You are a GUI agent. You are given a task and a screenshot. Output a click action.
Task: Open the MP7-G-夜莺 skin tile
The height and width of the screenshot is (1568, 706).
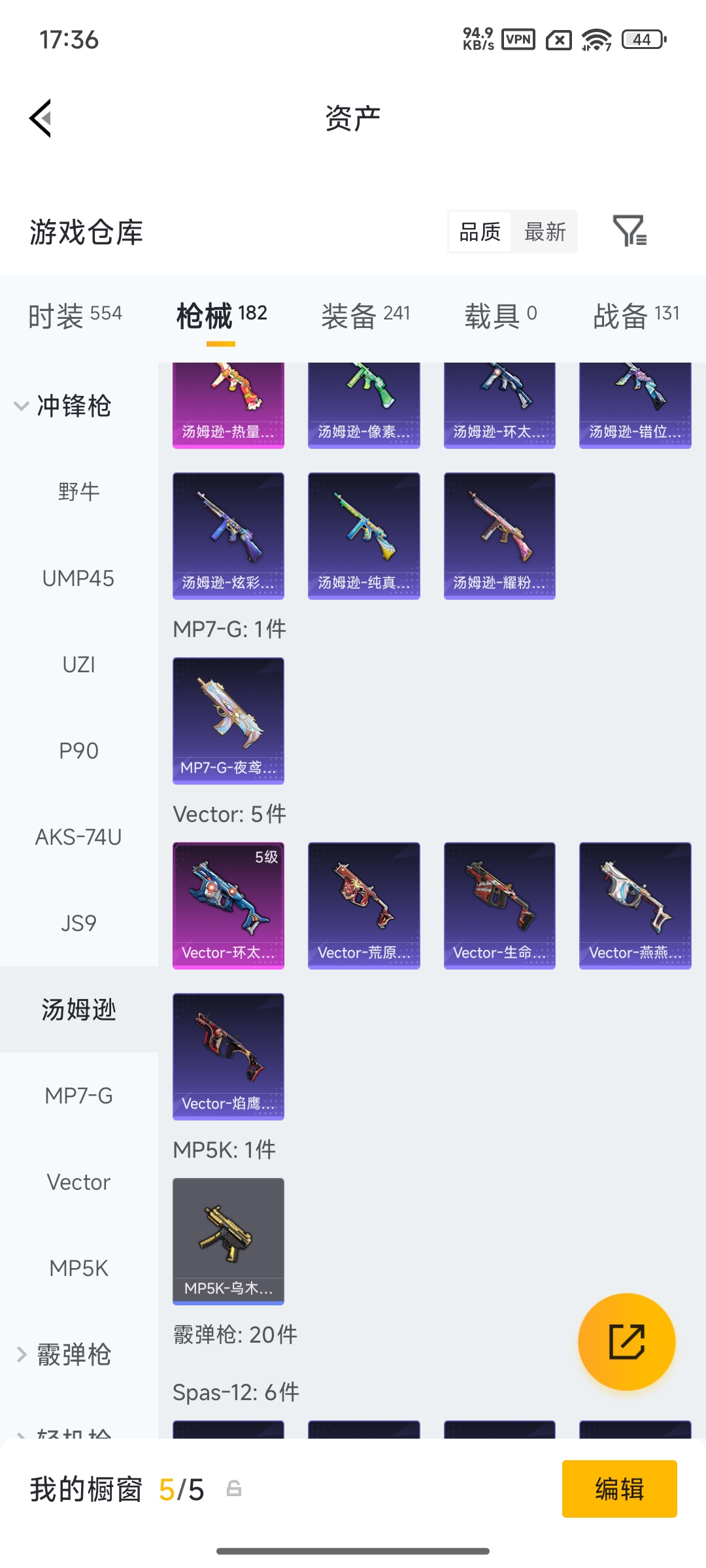point(228,721)
